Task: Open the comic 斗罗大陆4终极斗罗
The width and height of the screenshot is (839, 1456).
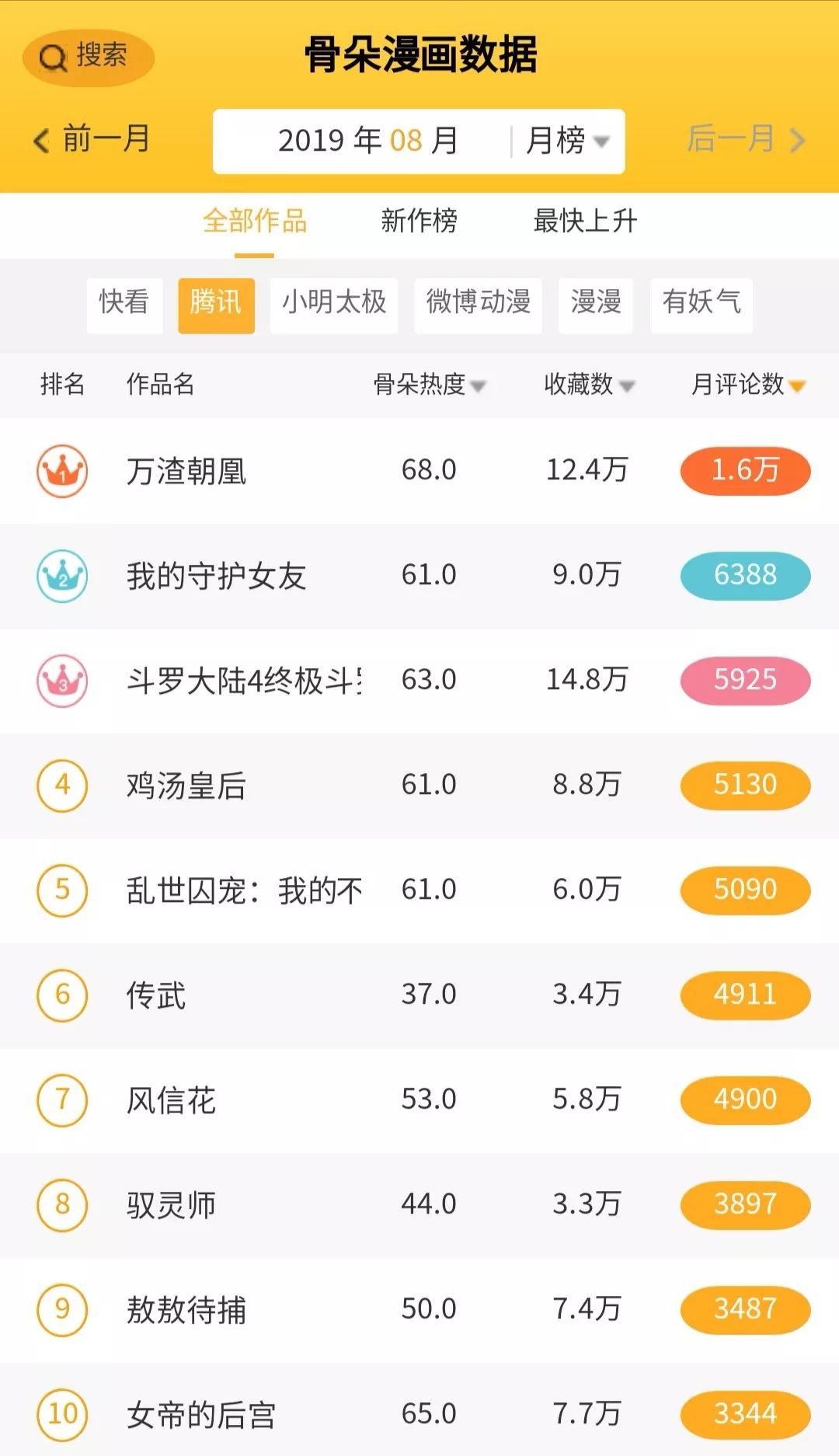Action: 249,681
